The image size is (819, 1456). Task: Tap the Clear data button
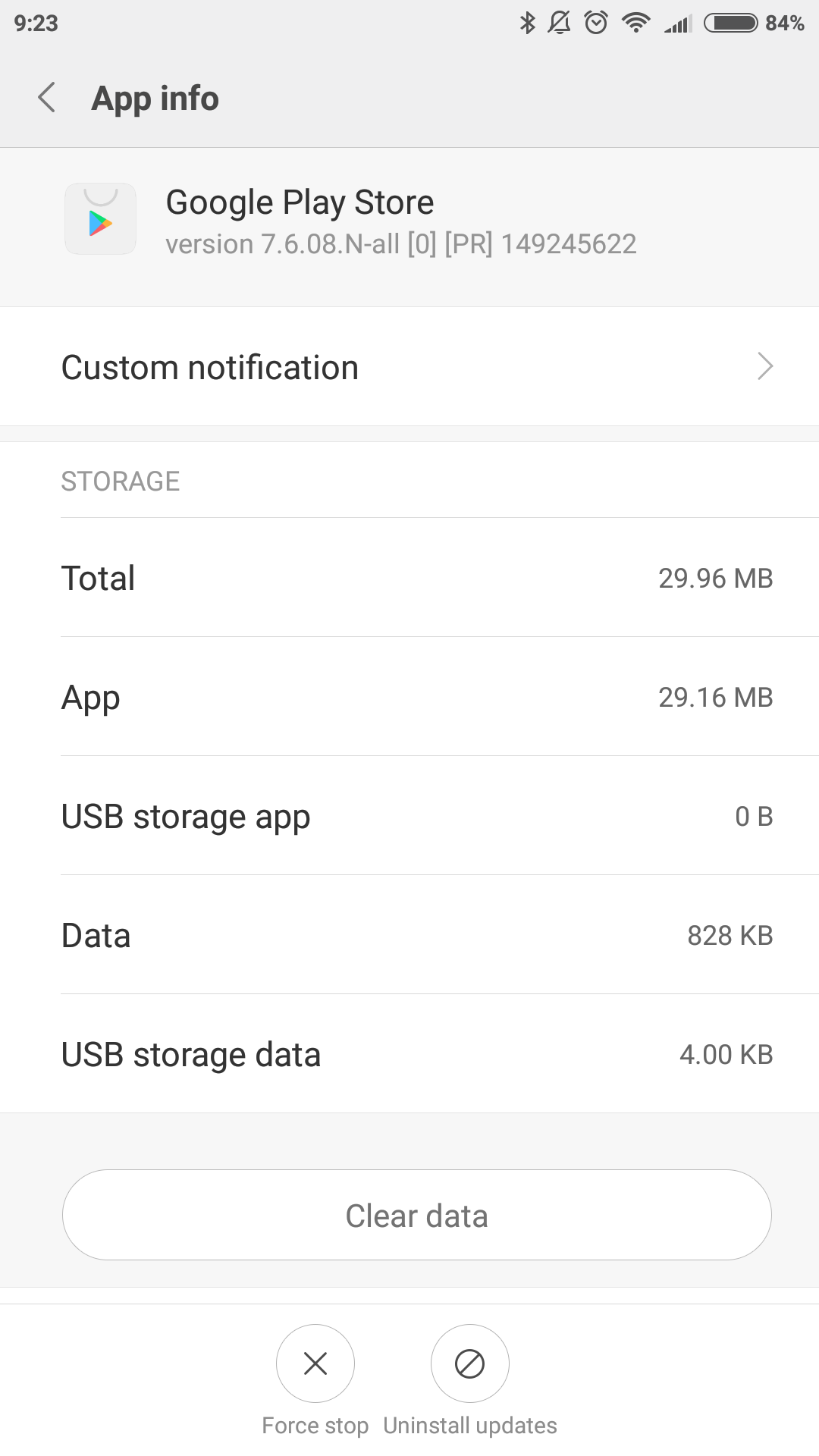click(x=417, y=1215)
